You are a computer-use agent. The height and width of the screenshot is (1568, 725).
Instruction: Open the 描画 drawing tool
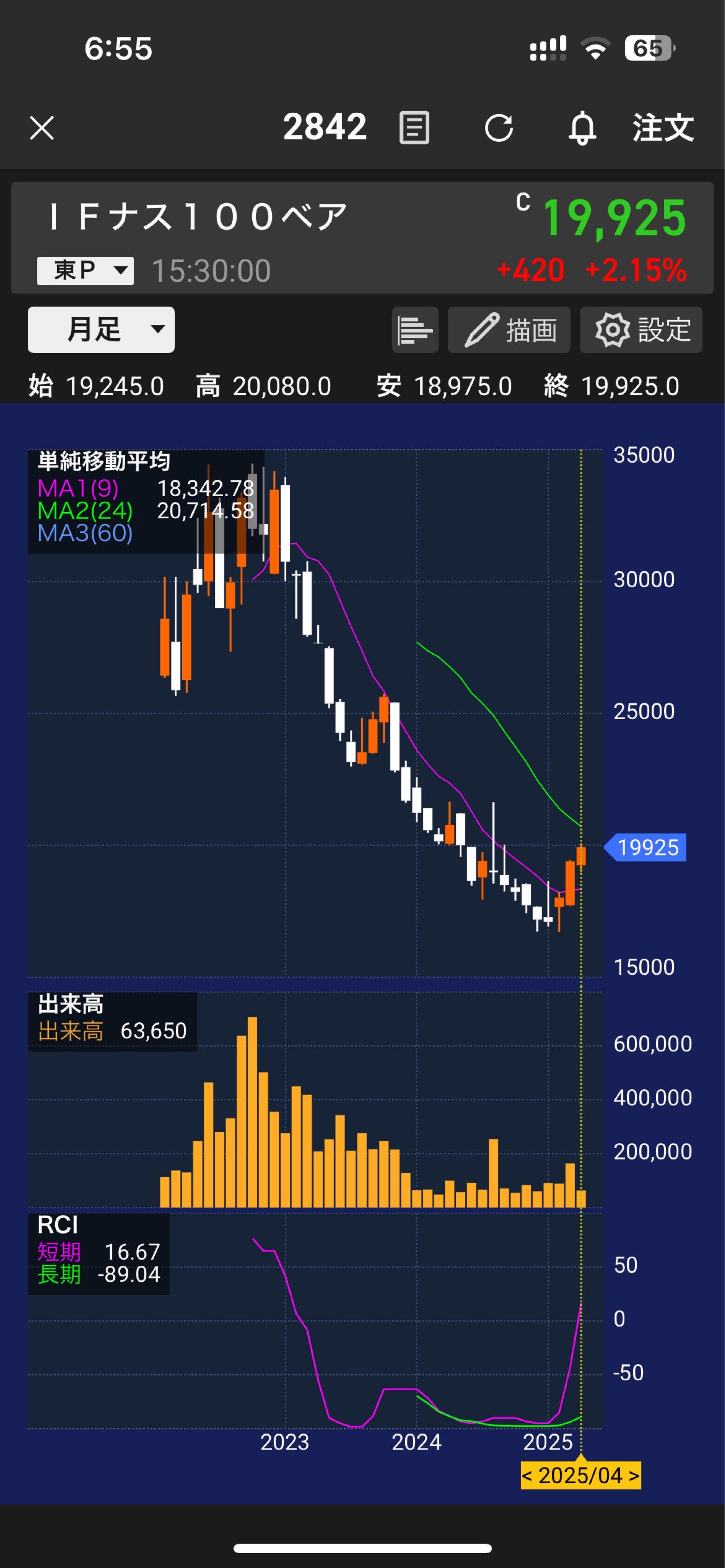509,330
